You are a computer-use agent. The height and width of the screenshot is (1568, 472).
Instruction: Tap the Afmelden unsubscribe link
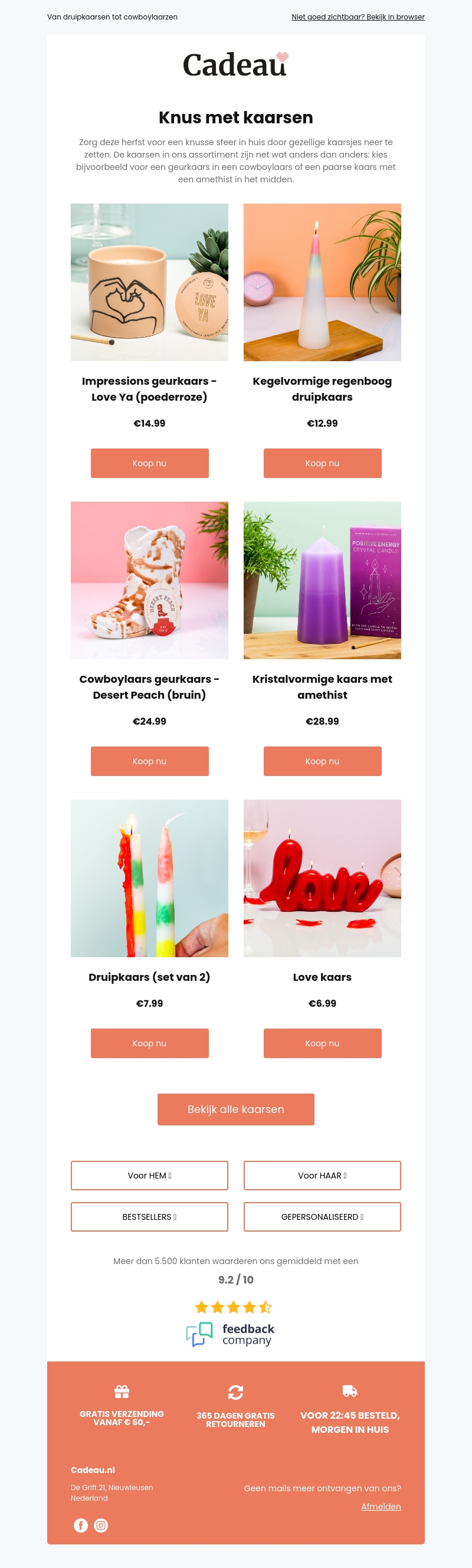coord(381,1506)
